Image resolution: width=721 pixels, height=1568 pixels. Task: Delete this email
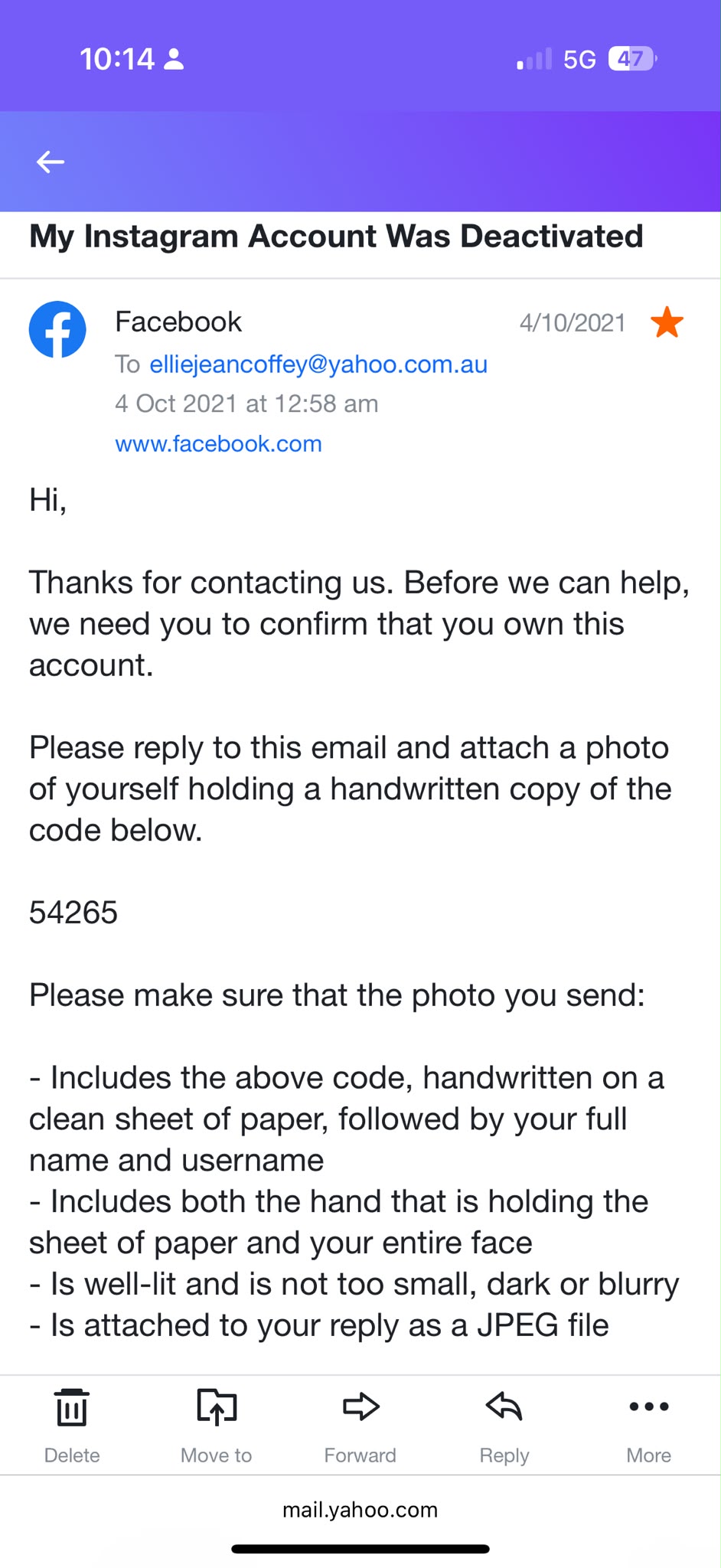click(x=72, y=1425)
